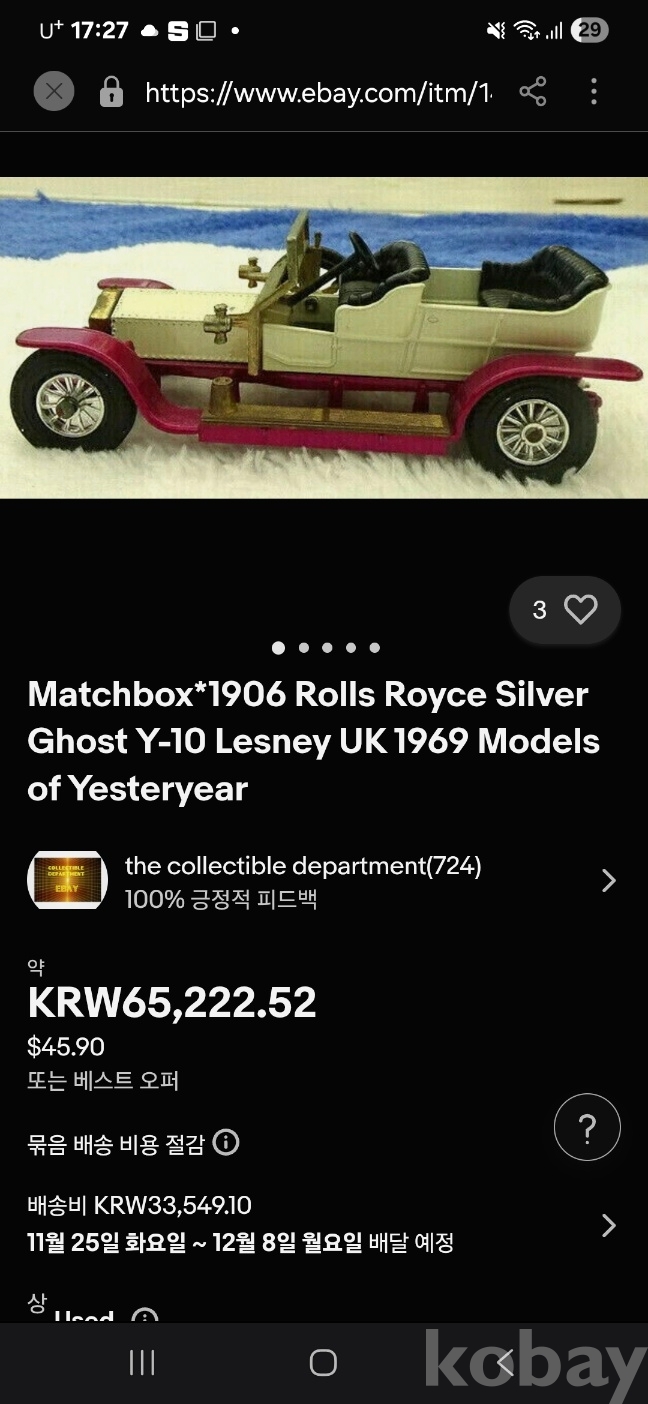Go to the phone home screen
The width and height of the screenshot is (648, 1404).
323,1362
